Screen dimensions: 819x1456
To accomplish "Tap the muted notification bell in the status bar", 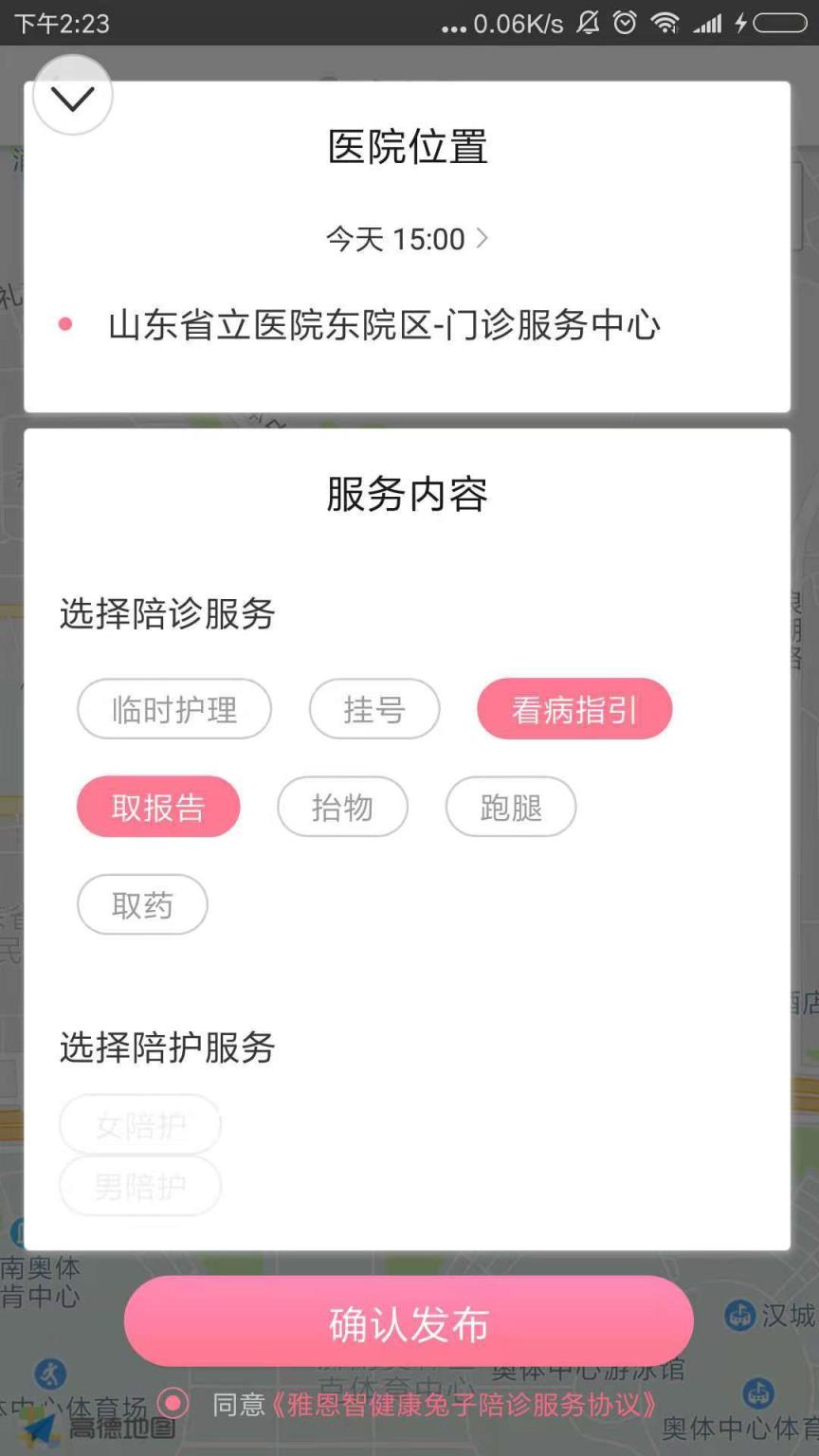I will [587, 21].
